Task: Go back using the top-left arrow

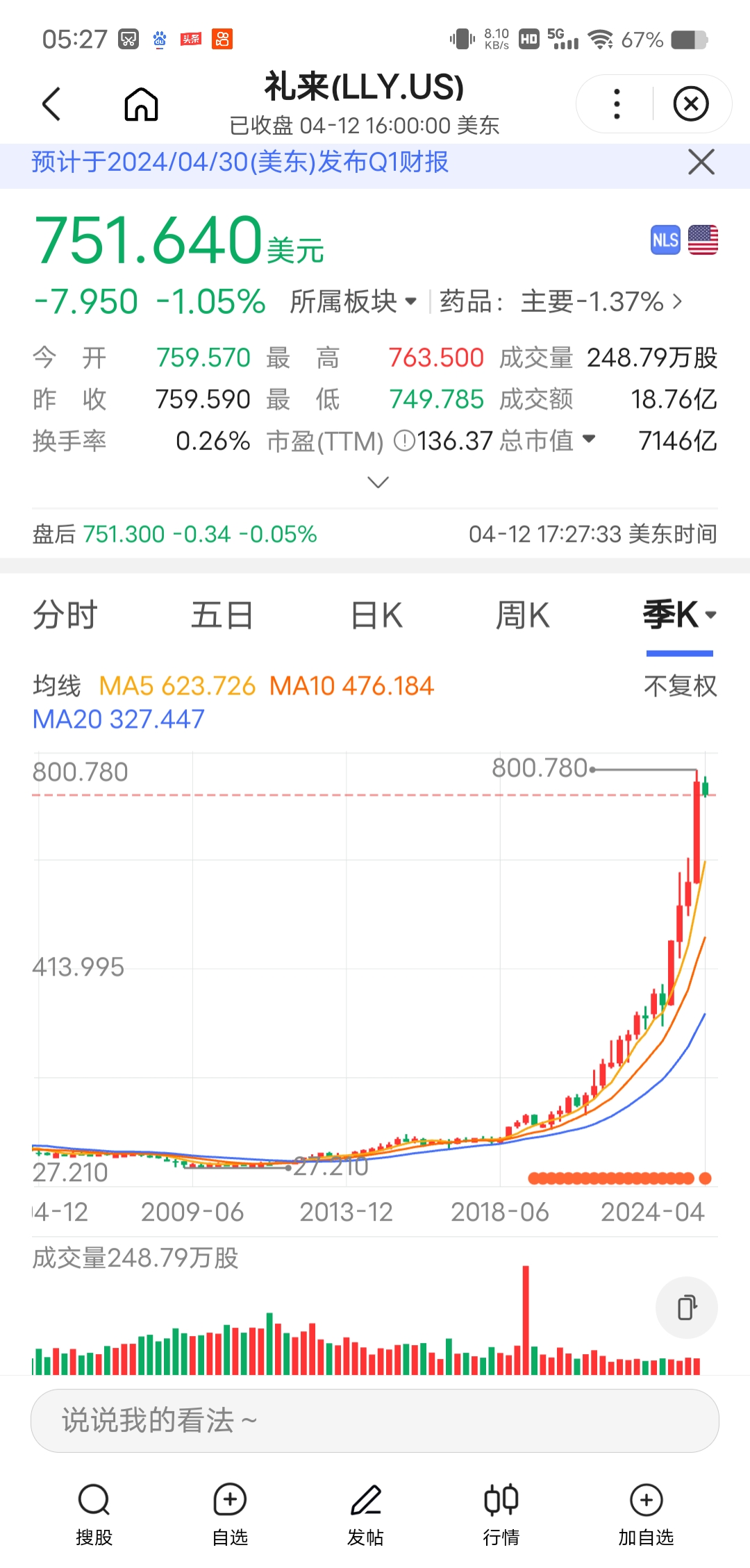Action: 51,104
